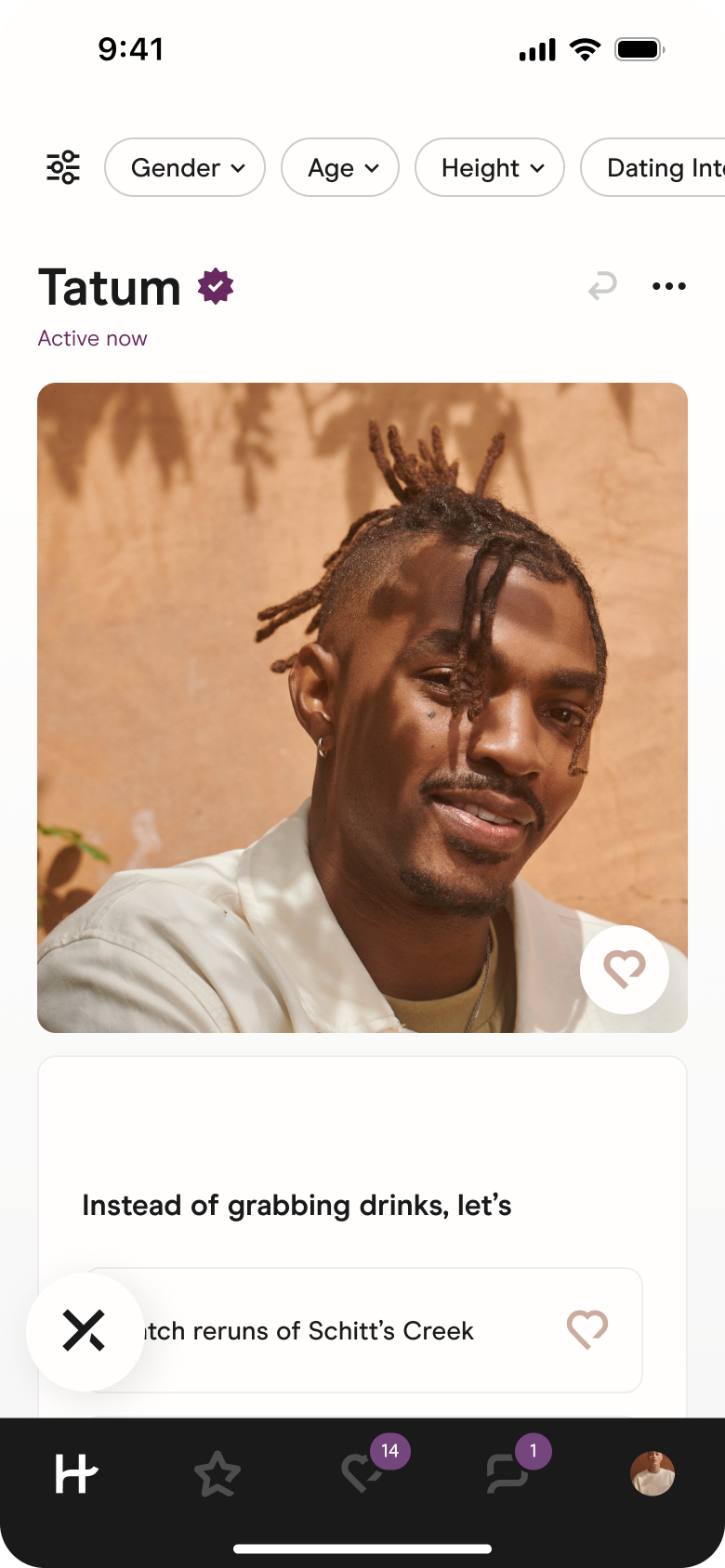The image size is (725, 1568).
Task: Expand the Height filter options
Action: click(489, 167)
